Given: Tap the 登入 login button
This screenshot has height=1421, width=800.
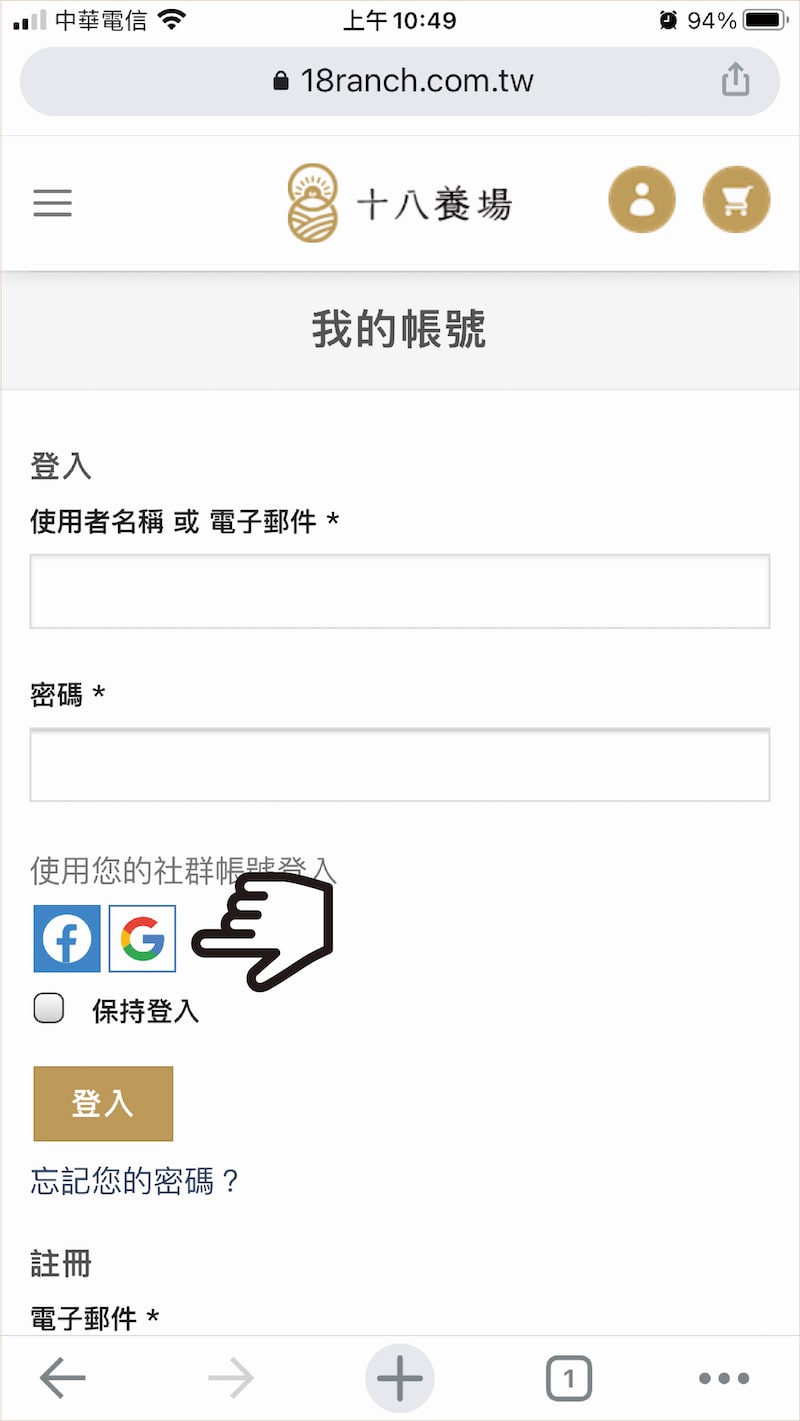Looking at the screenshot, I should tap(103, 1103).
